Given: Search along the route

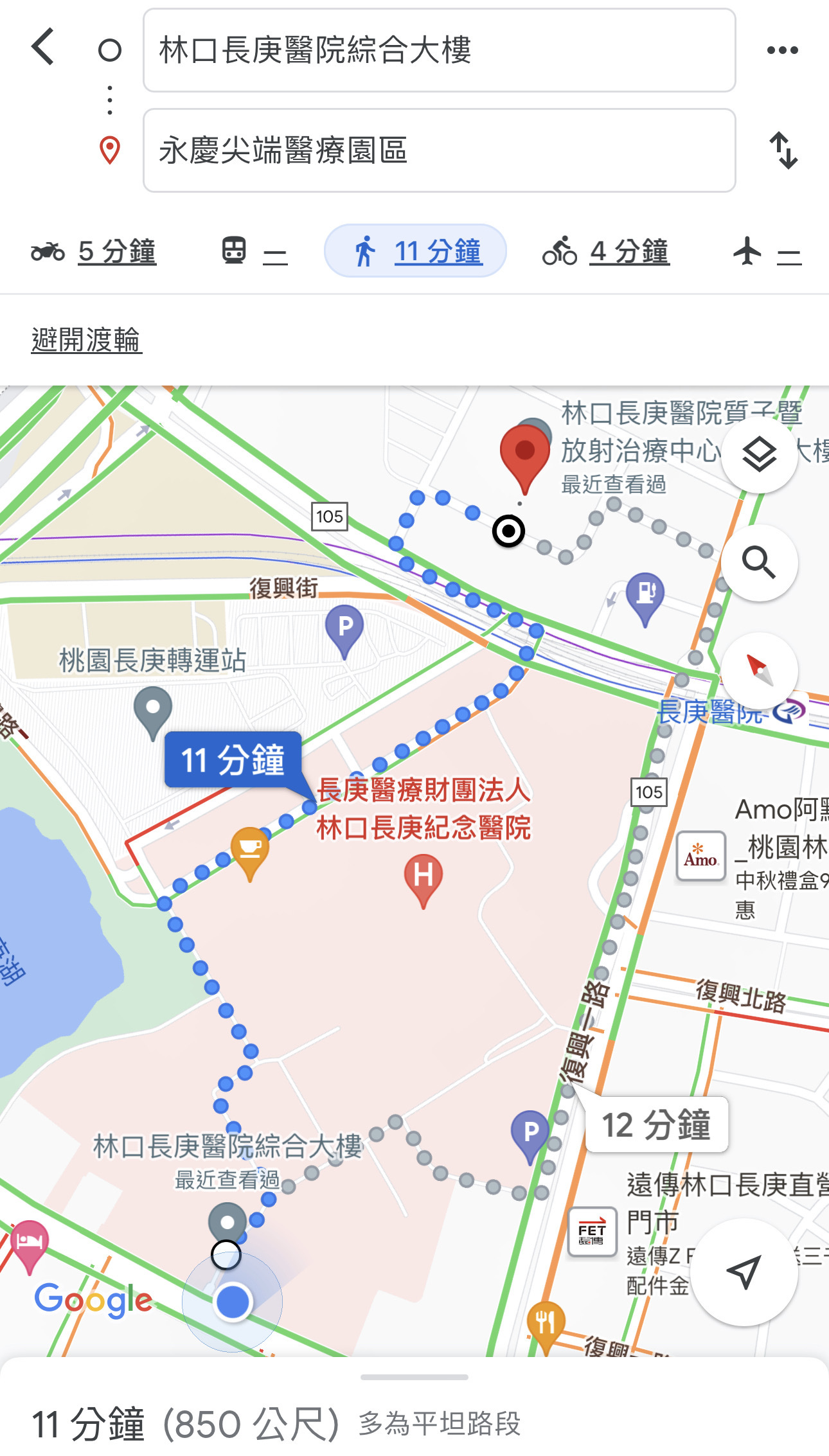Looking at the screenshot, I should [x=759, y=563].
